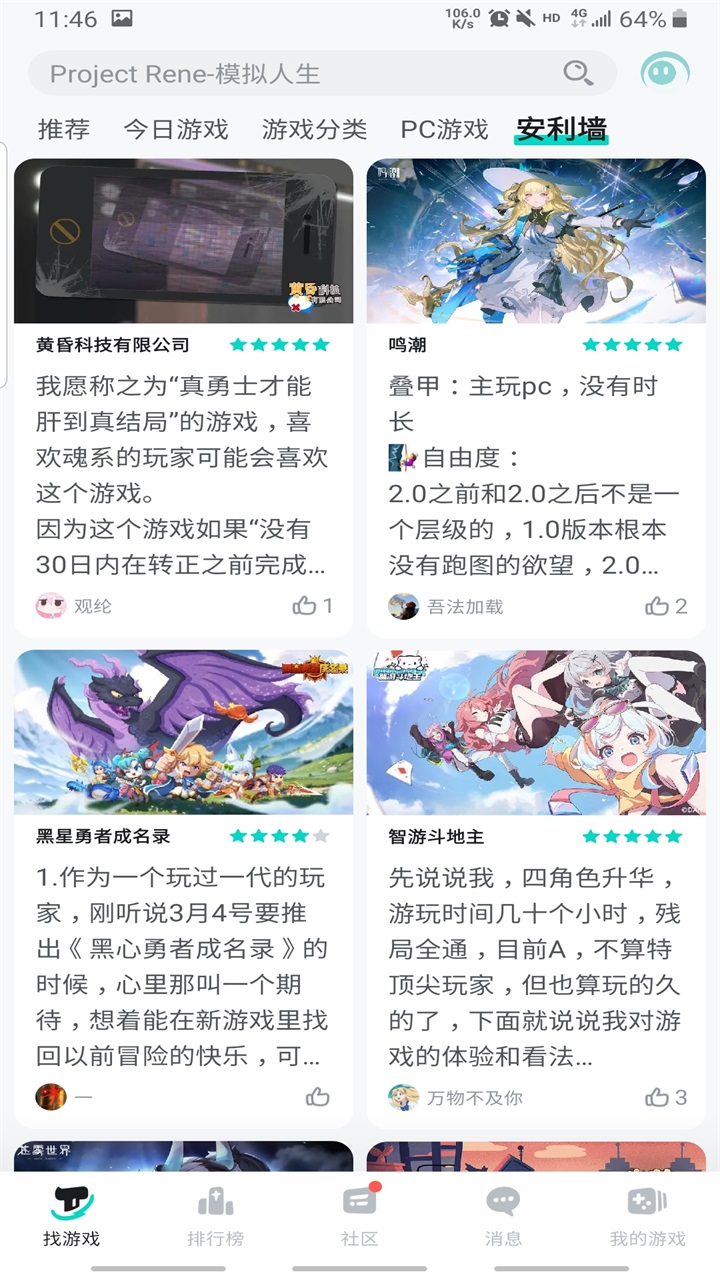Go to the 排行榜 tab
The height and width of the screenshot is (1280, 720).
tap(216, 1217)
